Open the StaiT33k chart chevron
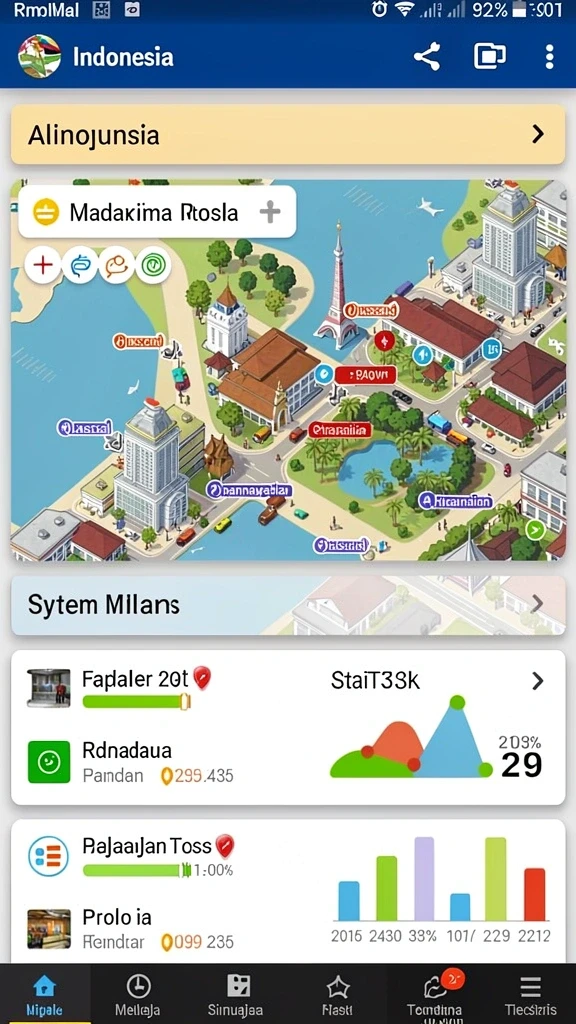576x1024 pixels. point(537,681)
